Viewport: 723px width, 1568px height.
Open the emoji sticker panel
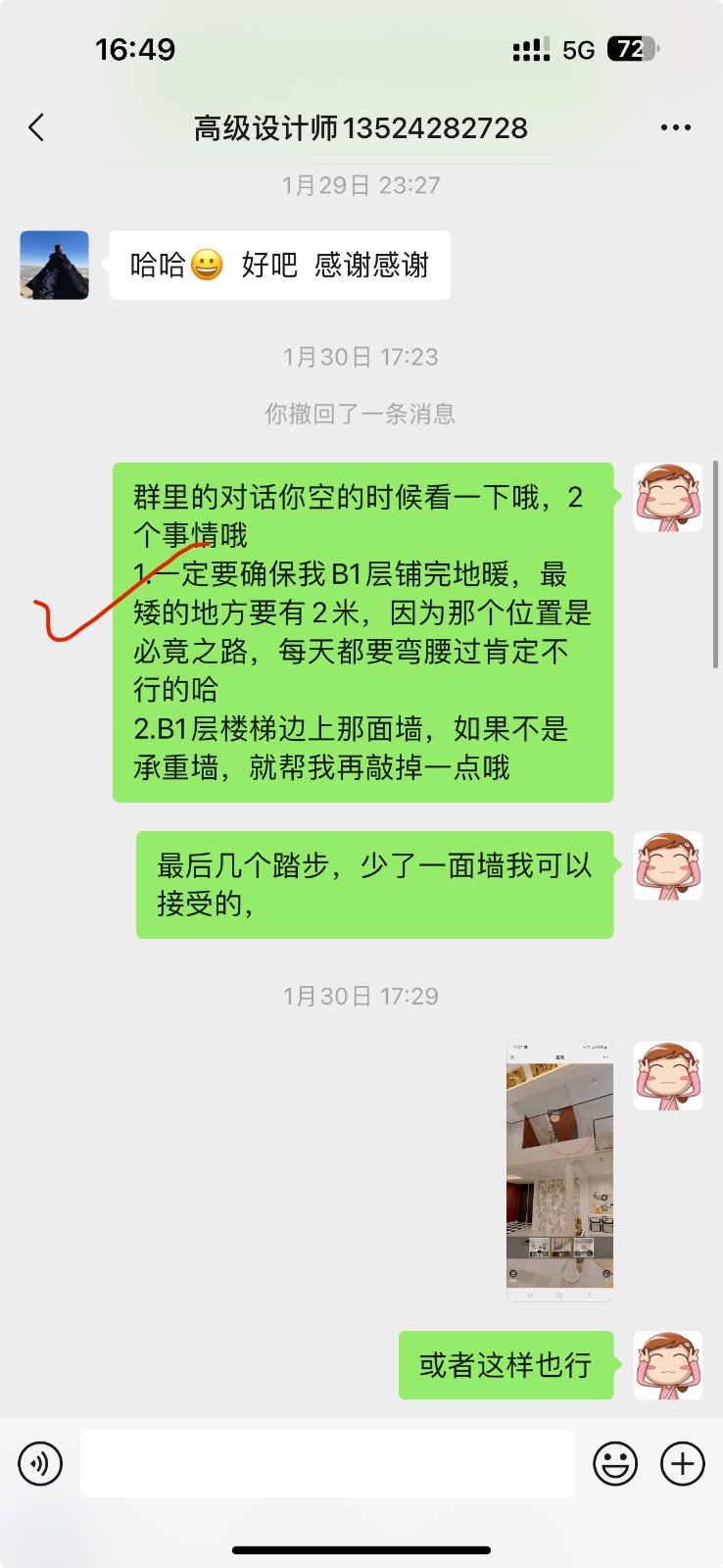pyautogui.click(x=615, y=1464)
